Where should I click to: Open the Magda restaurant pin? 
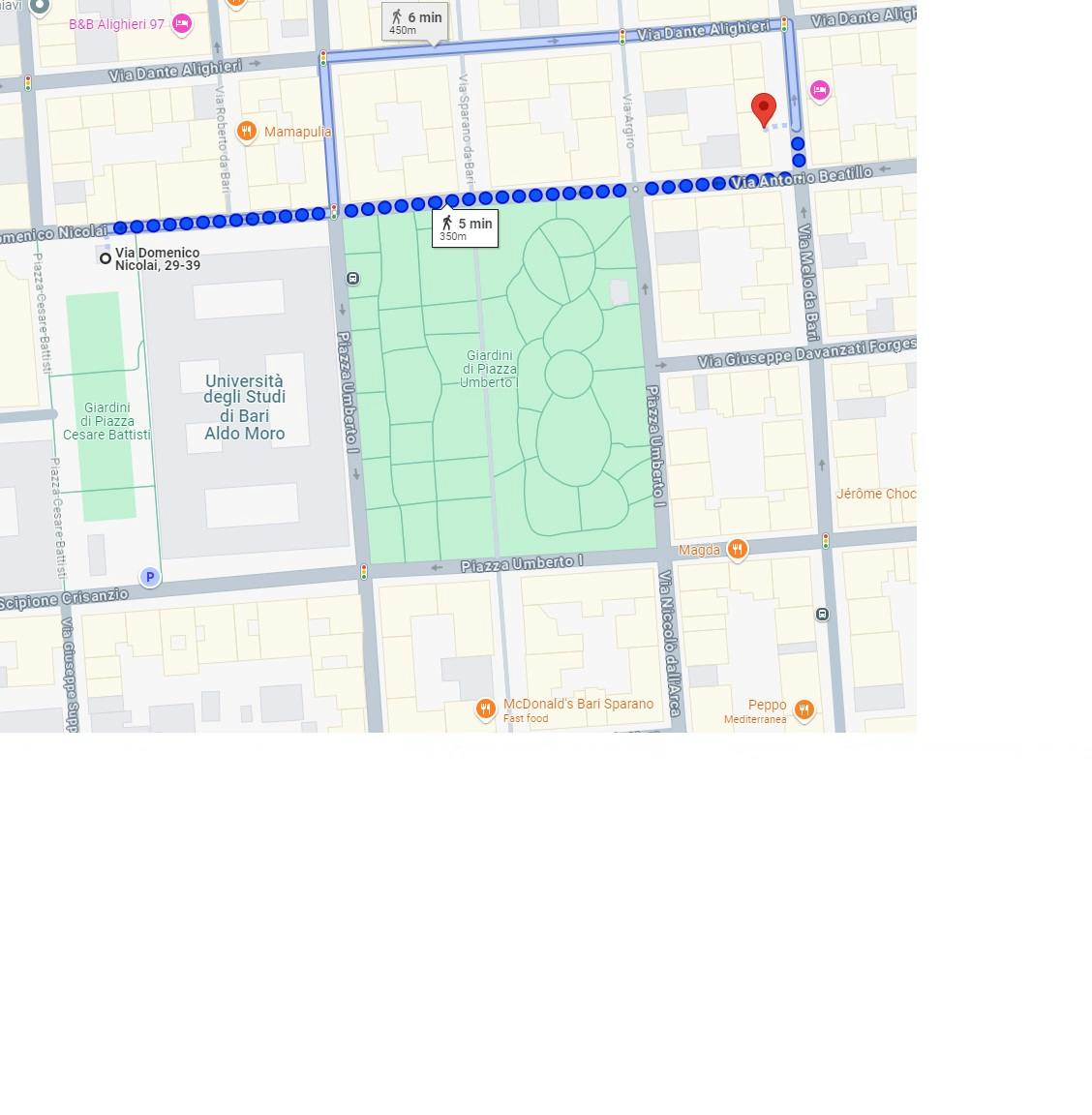pyautogui.click(x=738, y=550)
